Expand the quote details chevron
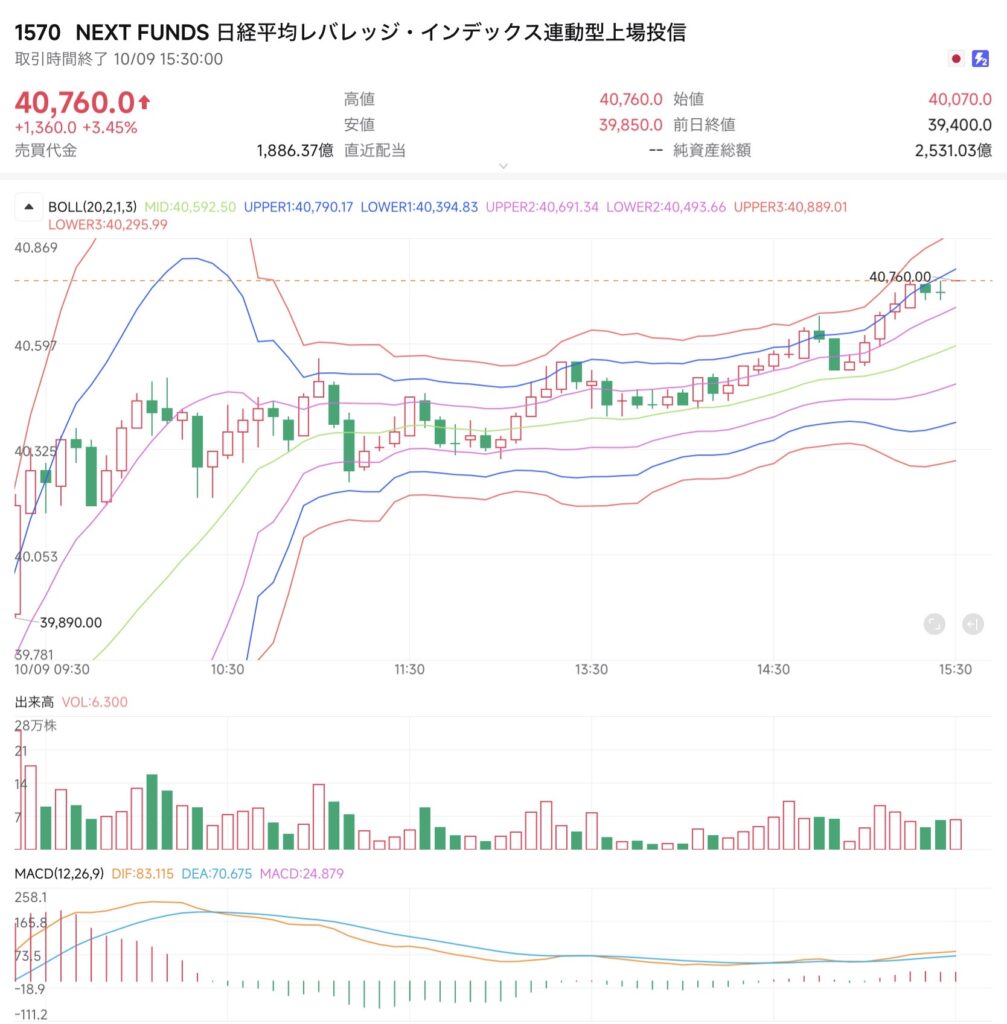 [x=503, y=166]
